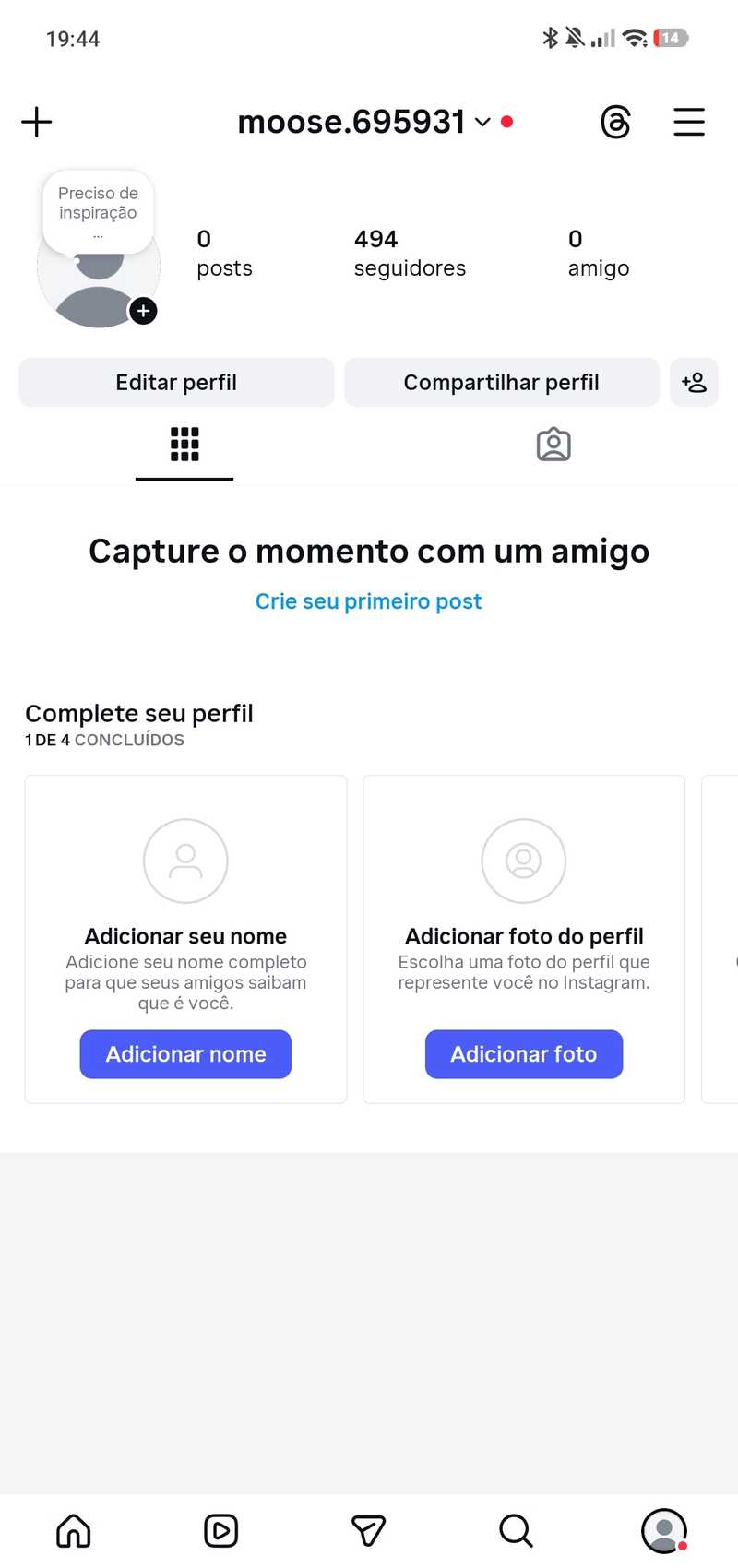738x1568 pixels.
Task: Open the Search tab in bottom navigation
Action: [x=517, y=1531]
